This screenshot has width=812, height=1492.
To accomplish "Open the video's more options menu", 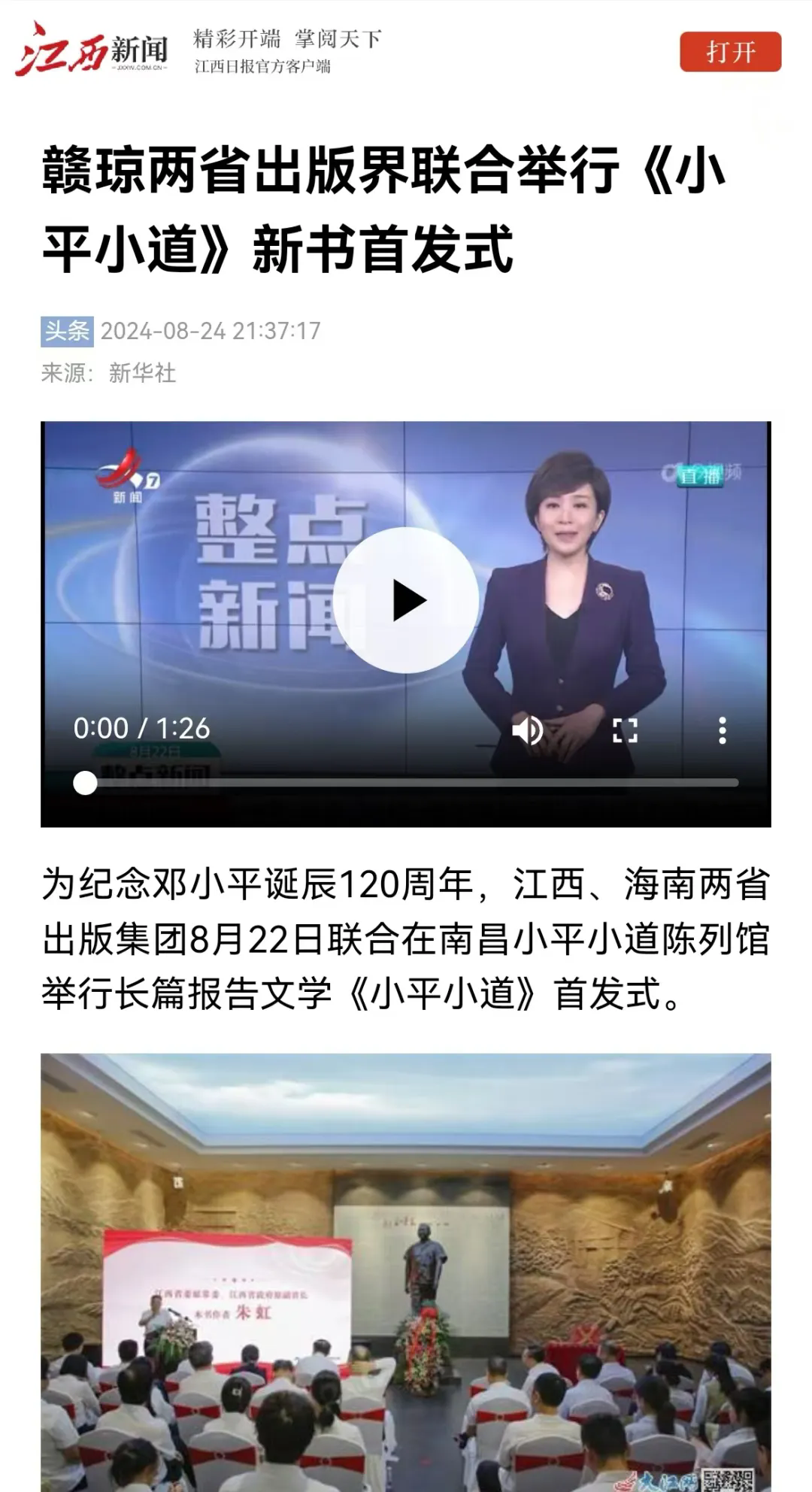I will pyautogui.click(x=722, y=729).
